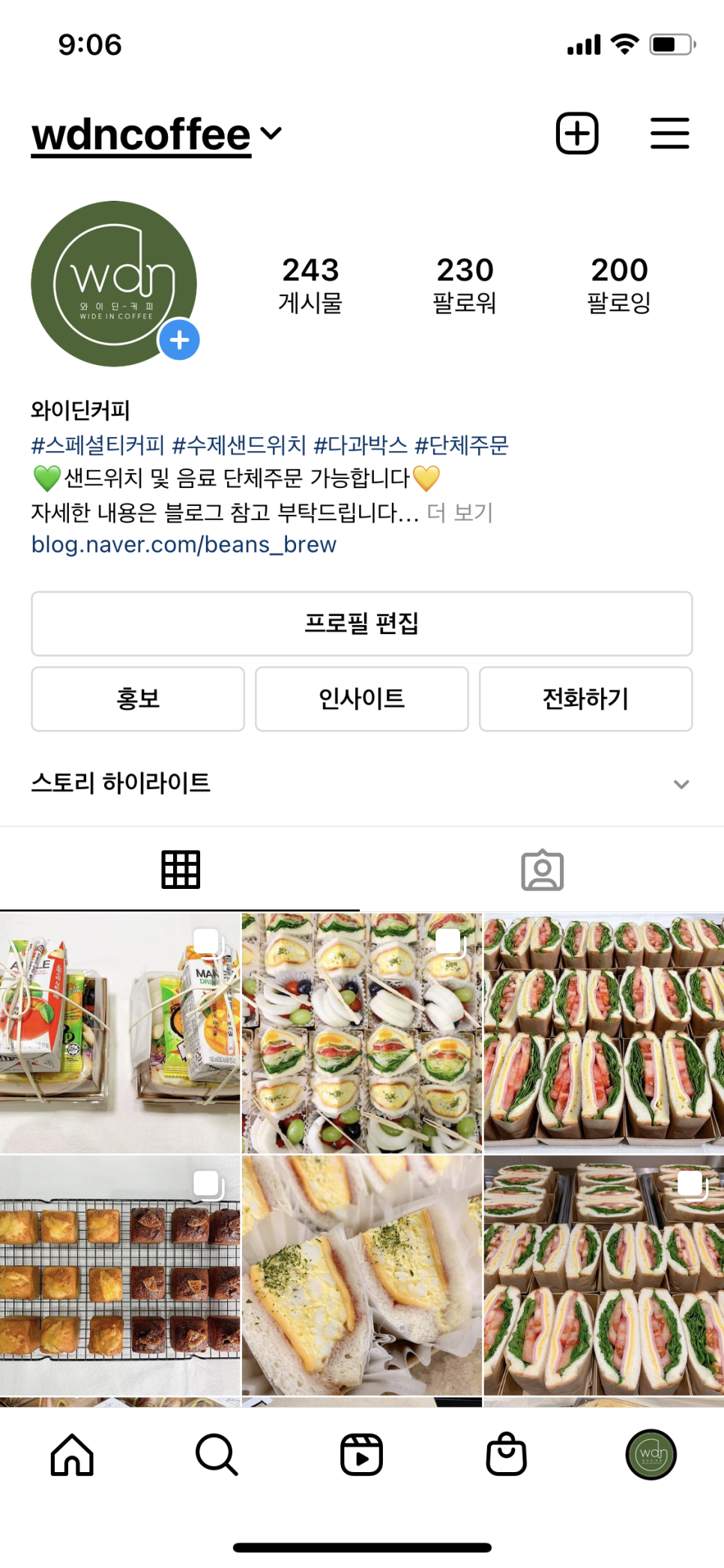The image size is (724, 1568).
Task: Open the hamburger menu
Action: [669, 134]
